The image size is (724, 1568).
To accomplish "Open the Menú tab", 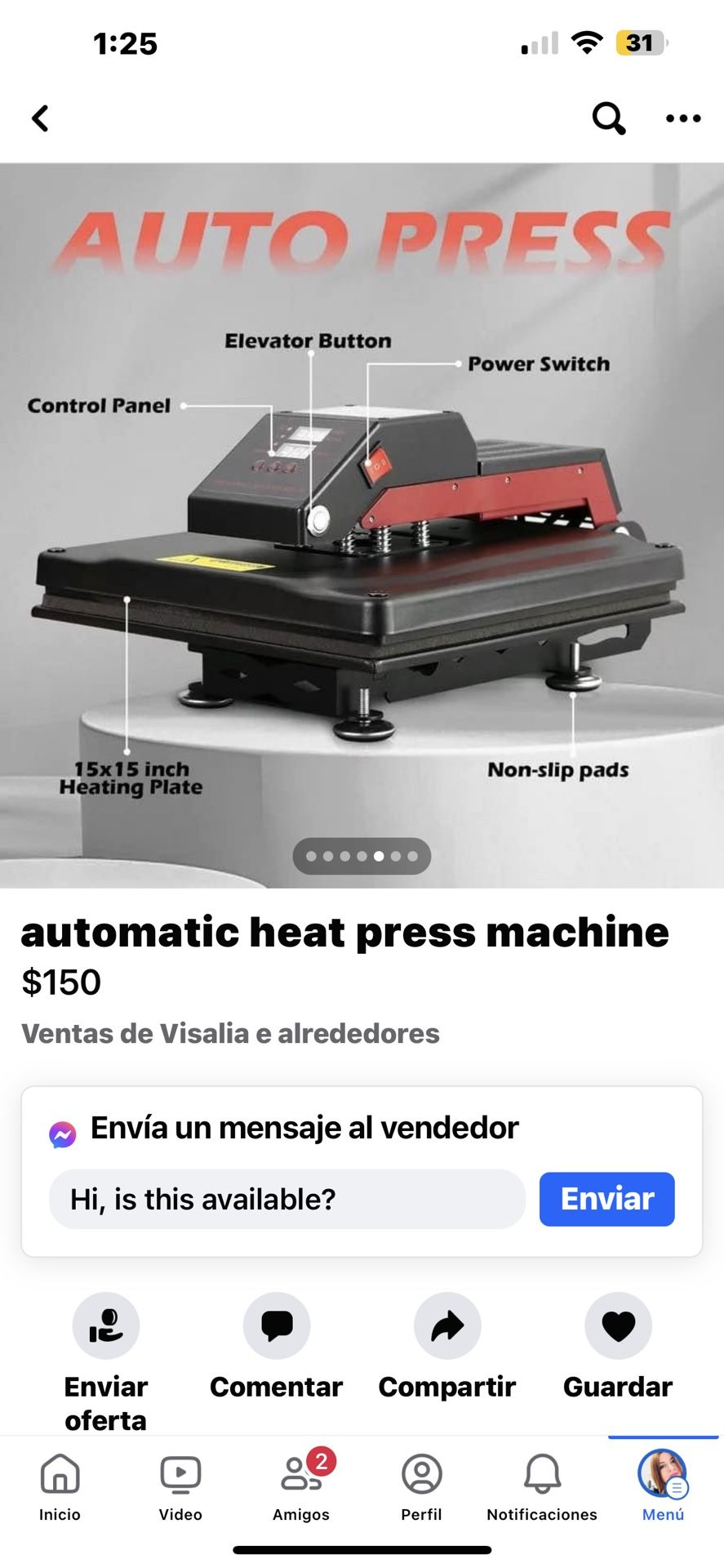I will (x=662, y=1486).
